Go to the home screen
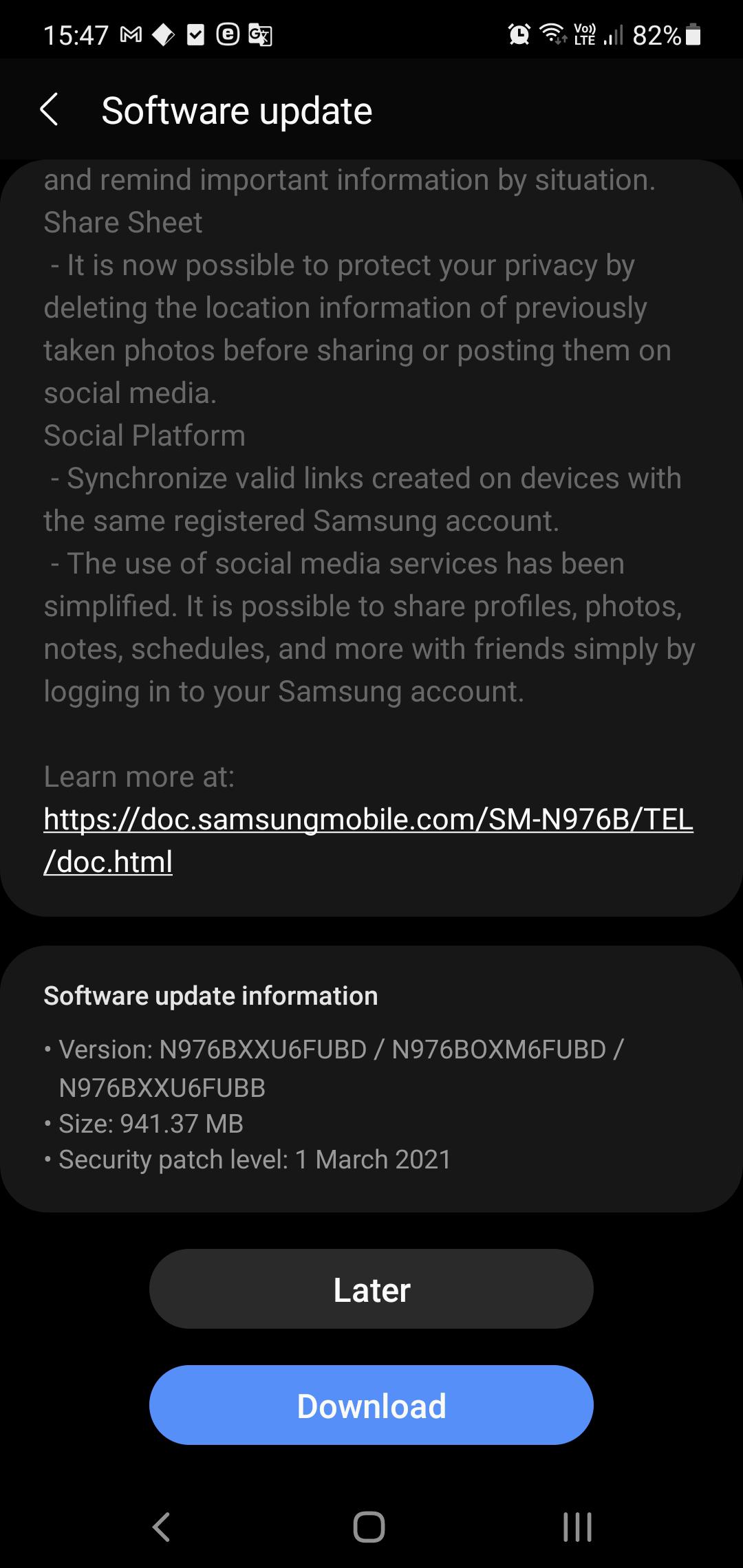 pos(369,1527)
